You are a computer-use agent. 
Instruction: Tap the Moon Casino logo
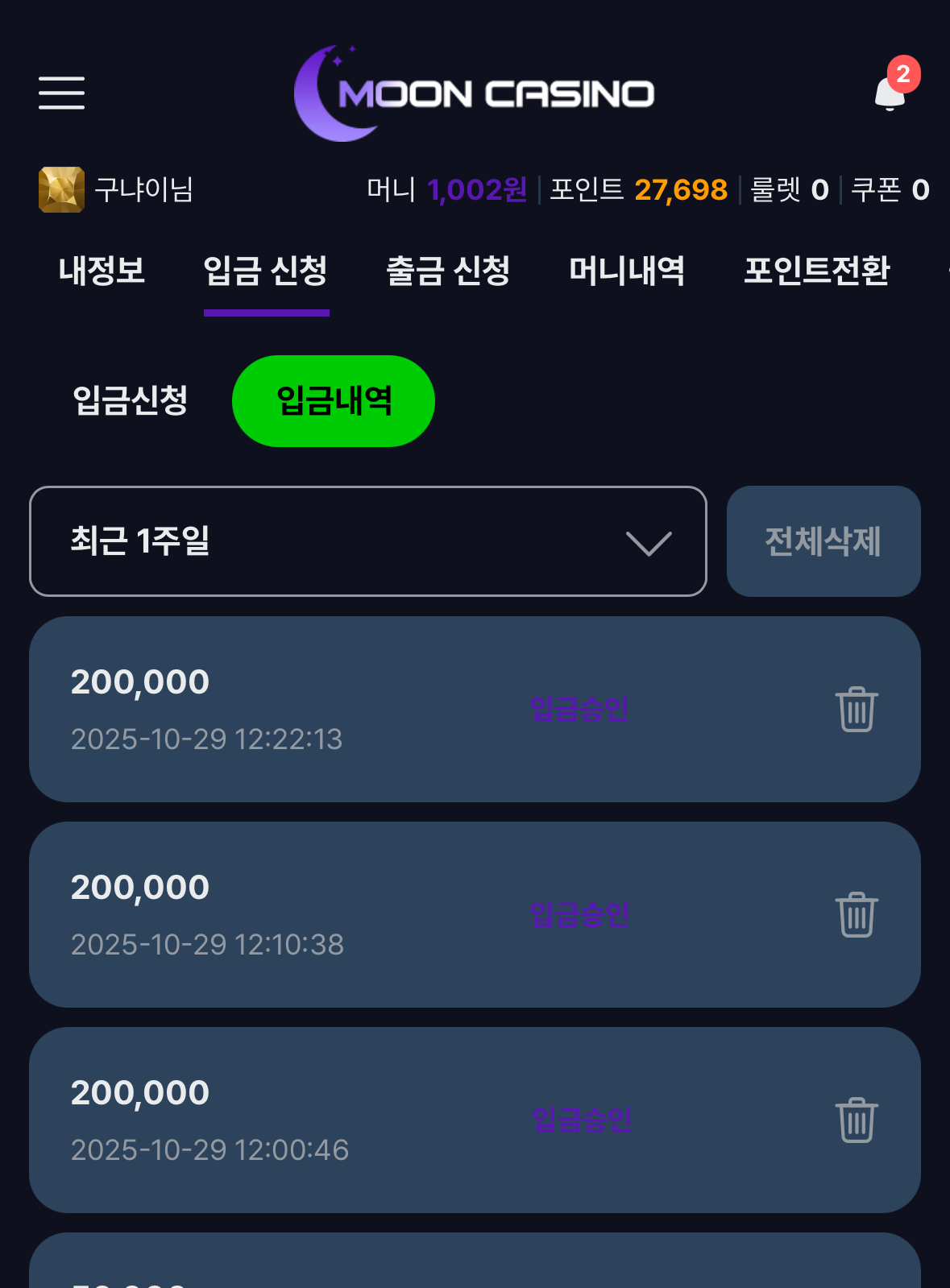(475, 93)
